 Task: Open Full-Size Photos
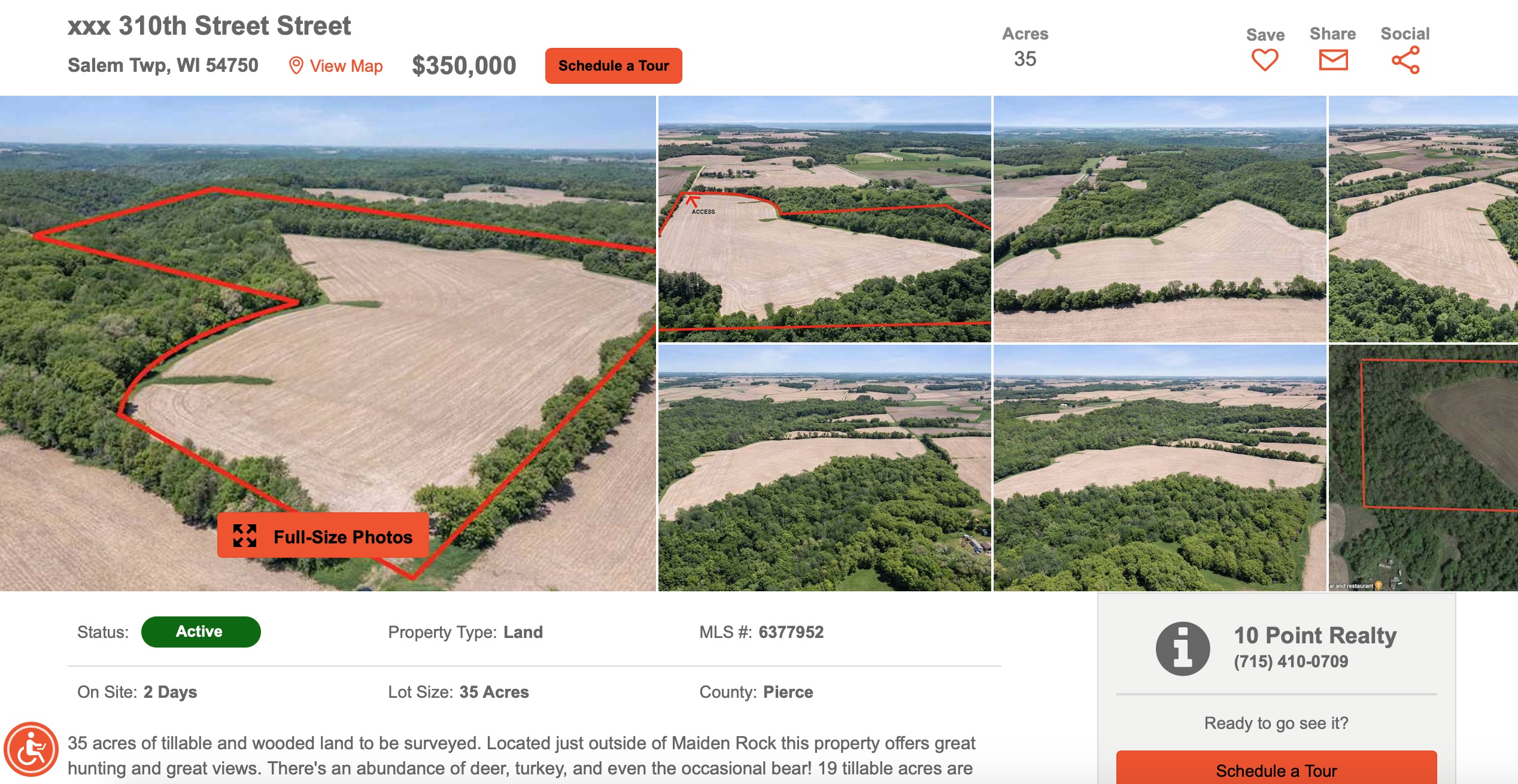(x=323, y=536)
